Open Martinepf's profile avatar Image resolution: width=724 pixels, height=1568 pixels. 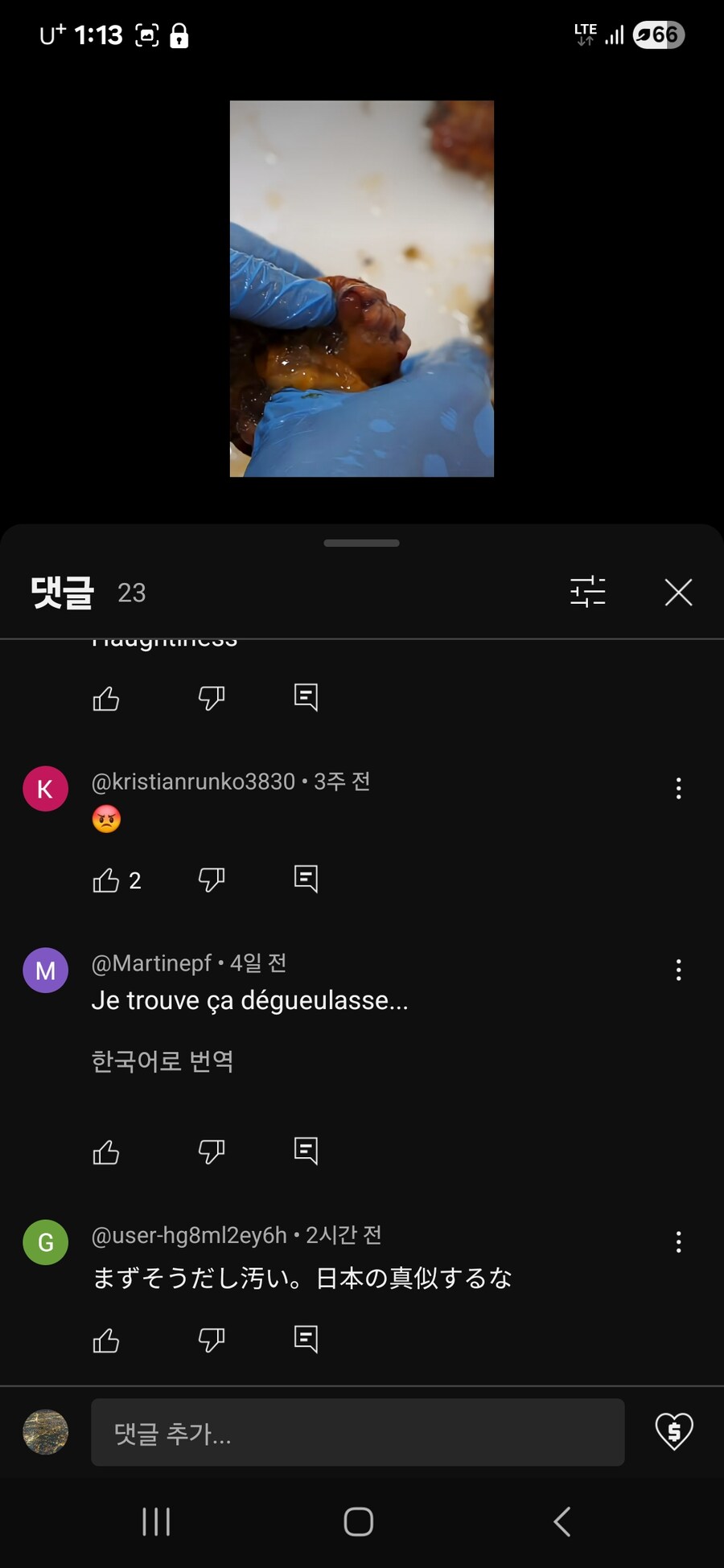pyautogui.click(x=46, y=971)
